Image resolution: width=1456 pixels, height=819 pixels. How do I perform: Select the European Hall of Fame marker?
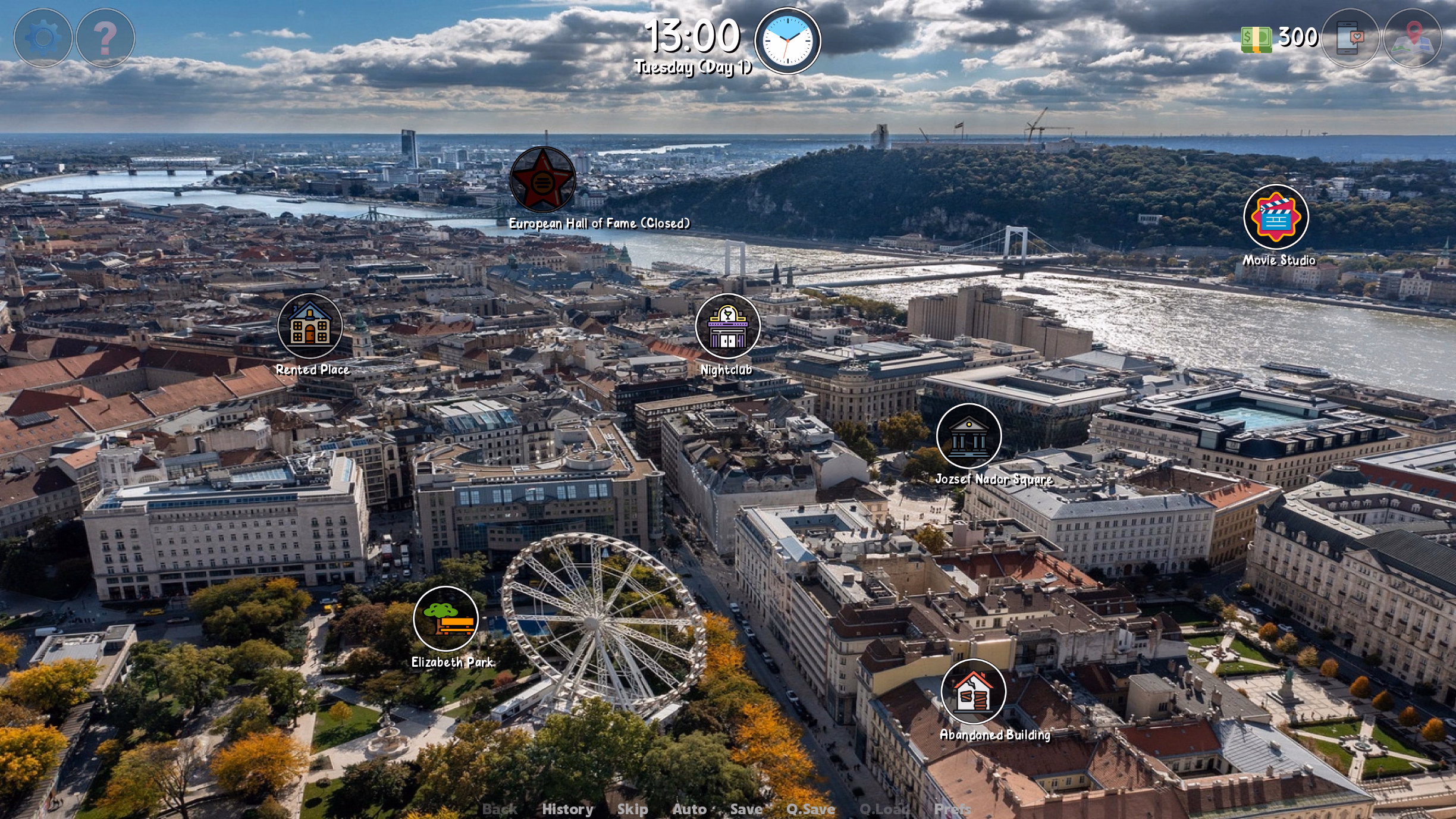pyautogui.click(x=542, y=180)
